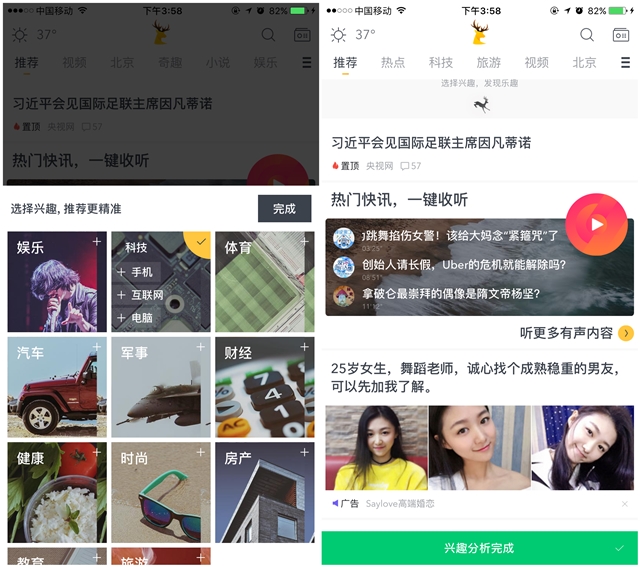
Task: Pick the 财经 interest tile
Action: 264,386
